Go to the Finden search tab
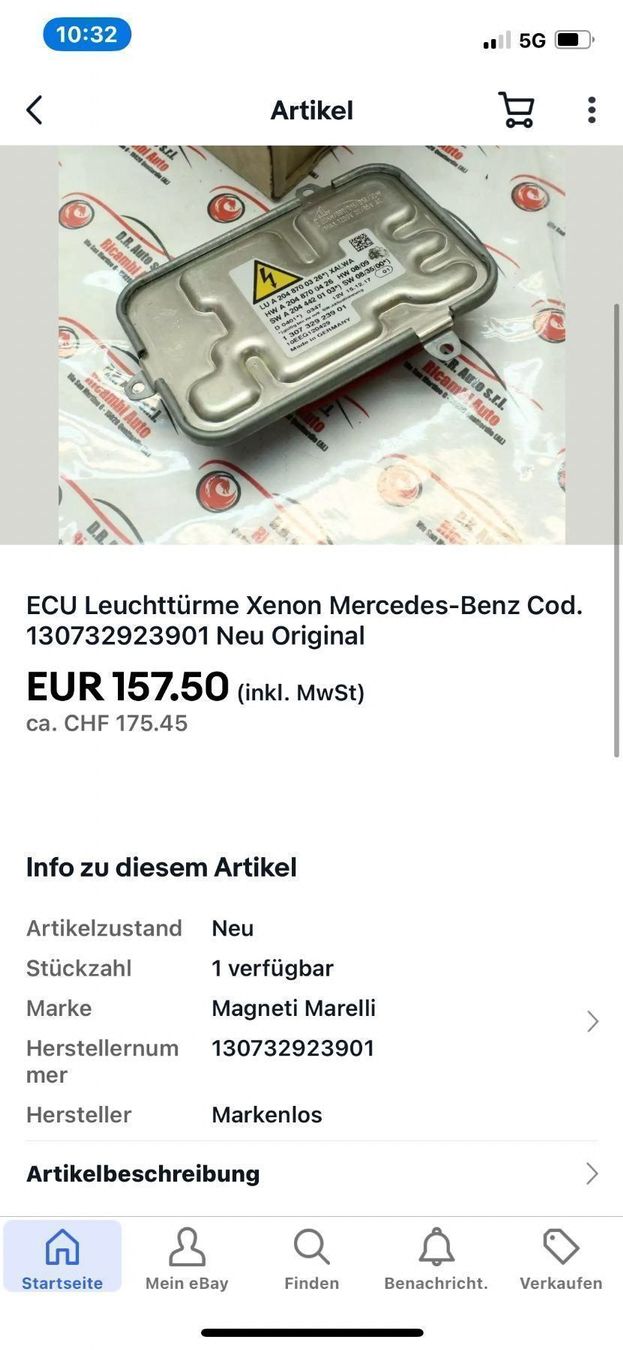This screenshot has height=1350, width=623. (x=311, y=1258)
